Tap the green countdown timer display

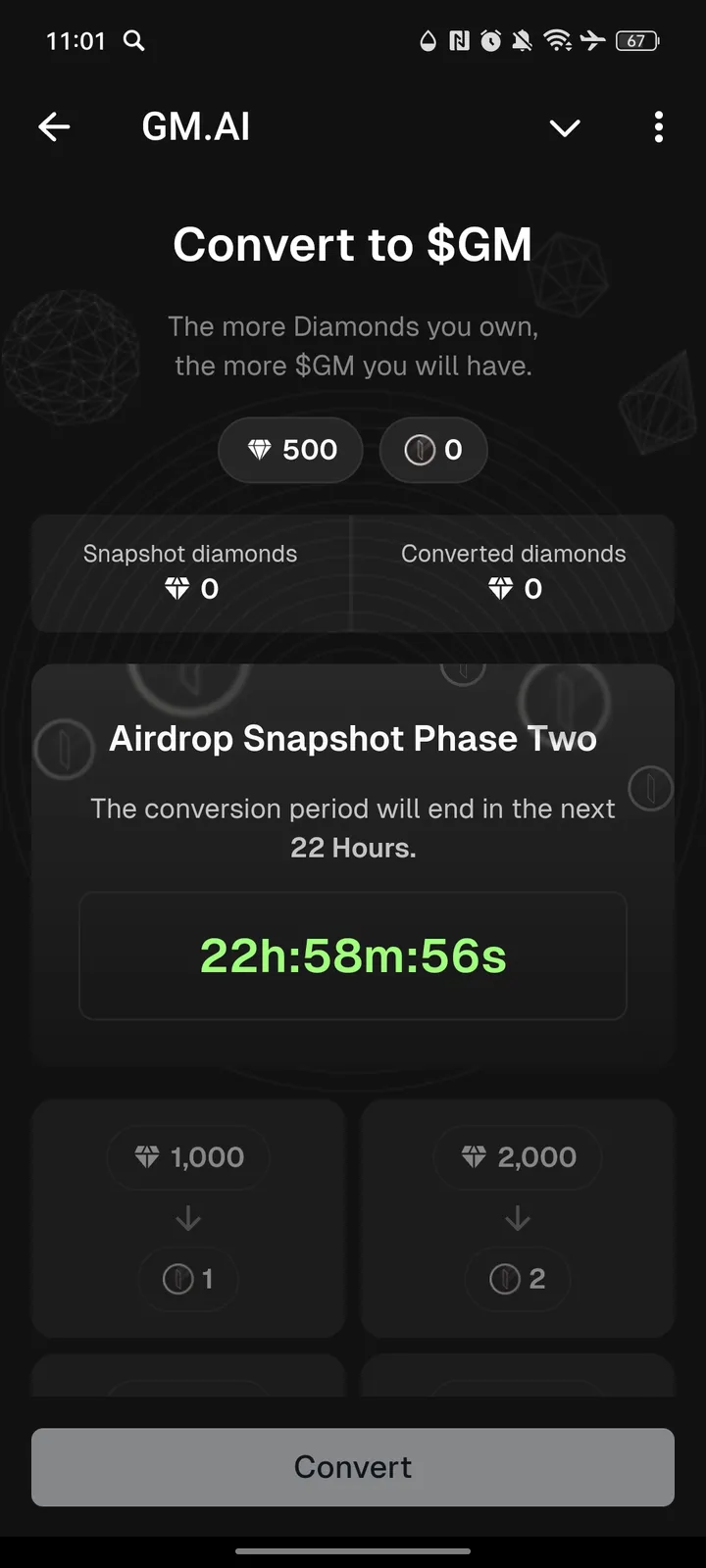353,956
